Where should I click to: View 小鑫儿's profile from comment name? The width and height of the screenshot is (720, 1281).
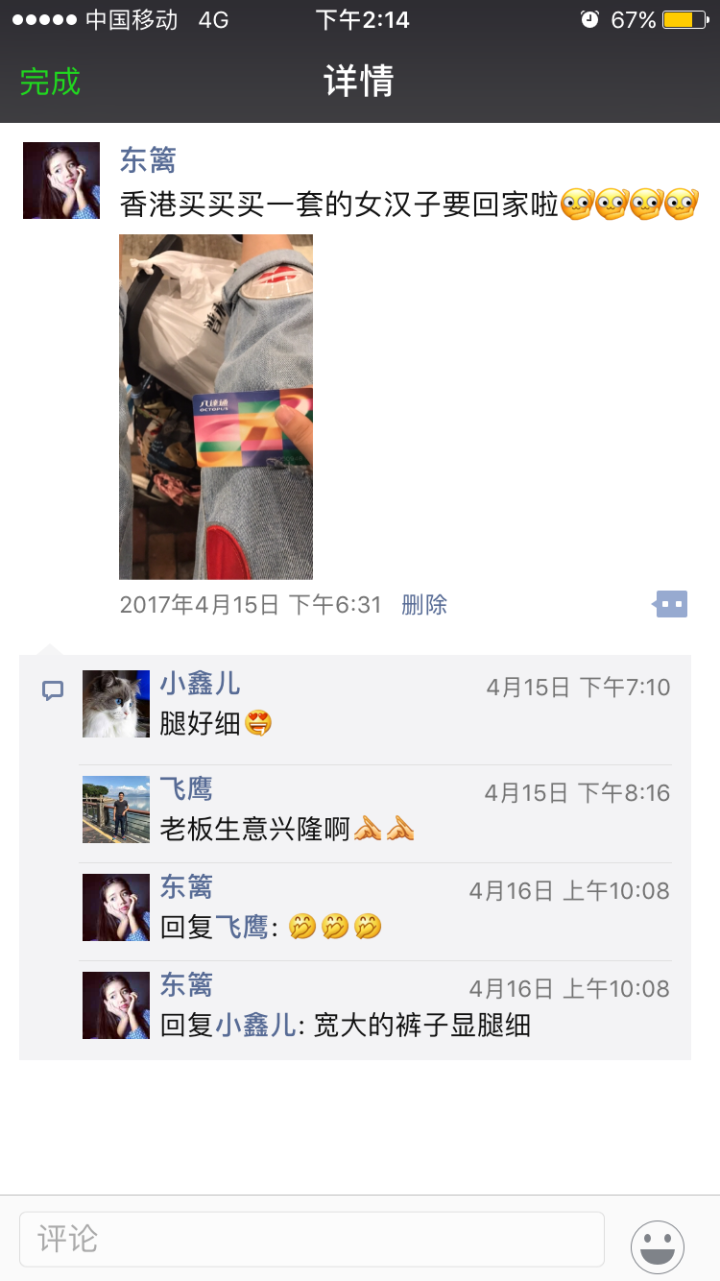pyautogui.click(x=200, y=684)
